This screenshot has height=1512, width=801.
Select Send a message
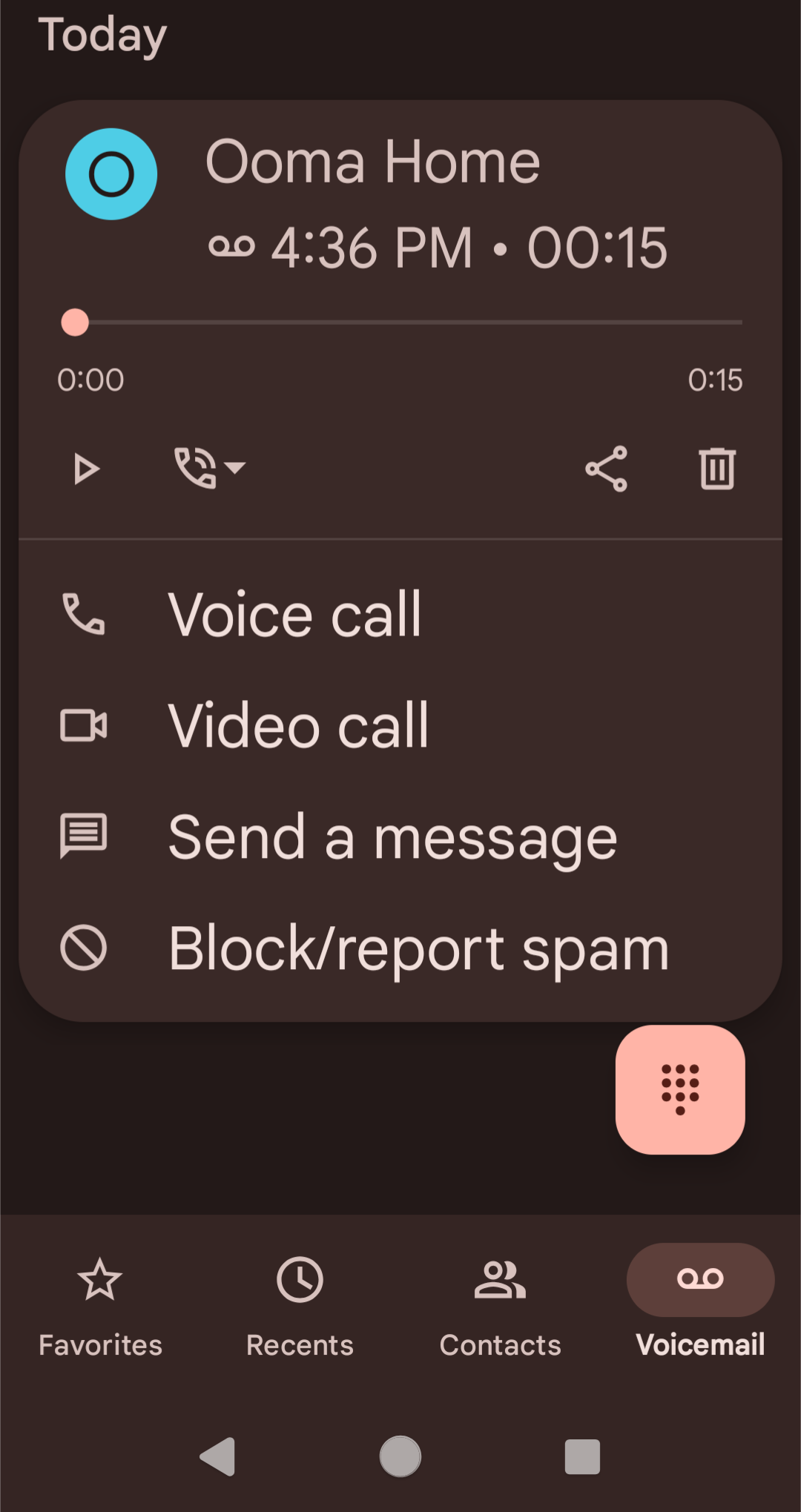click(x=392, y=837)
